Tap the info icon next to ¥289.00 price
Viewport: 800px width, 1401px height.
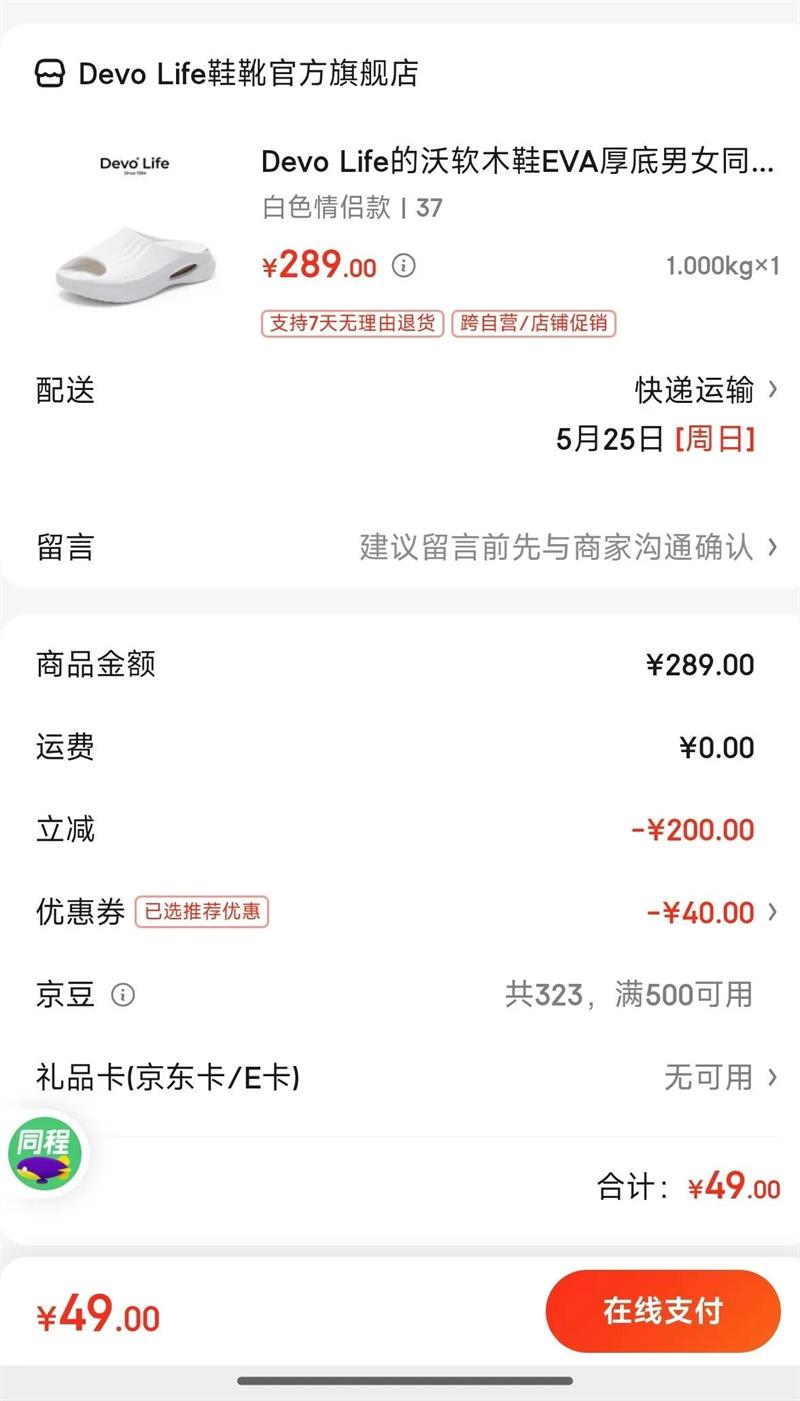[x=403, y=266]
